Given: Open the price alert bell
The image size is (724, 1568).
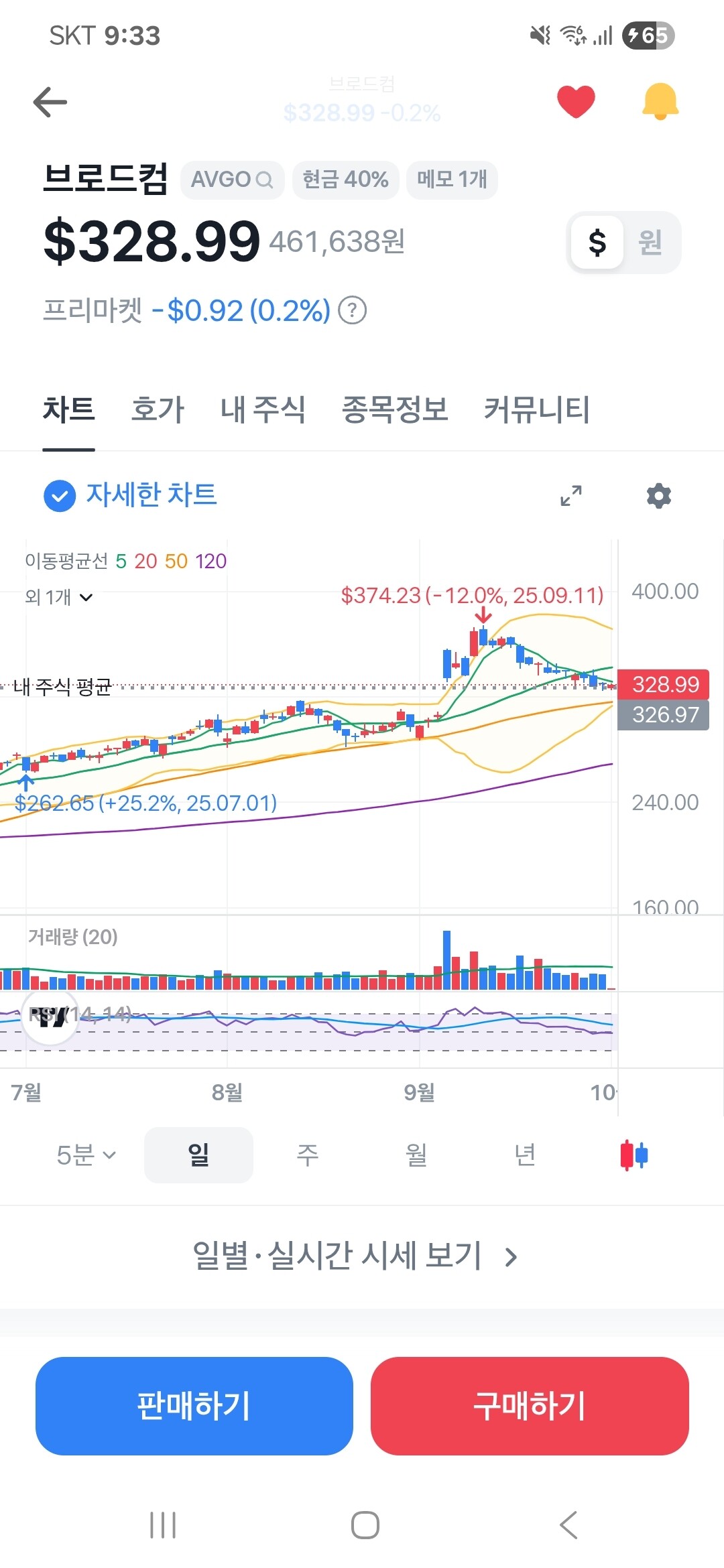Looking at the screenshot, I should pos(660,102).
